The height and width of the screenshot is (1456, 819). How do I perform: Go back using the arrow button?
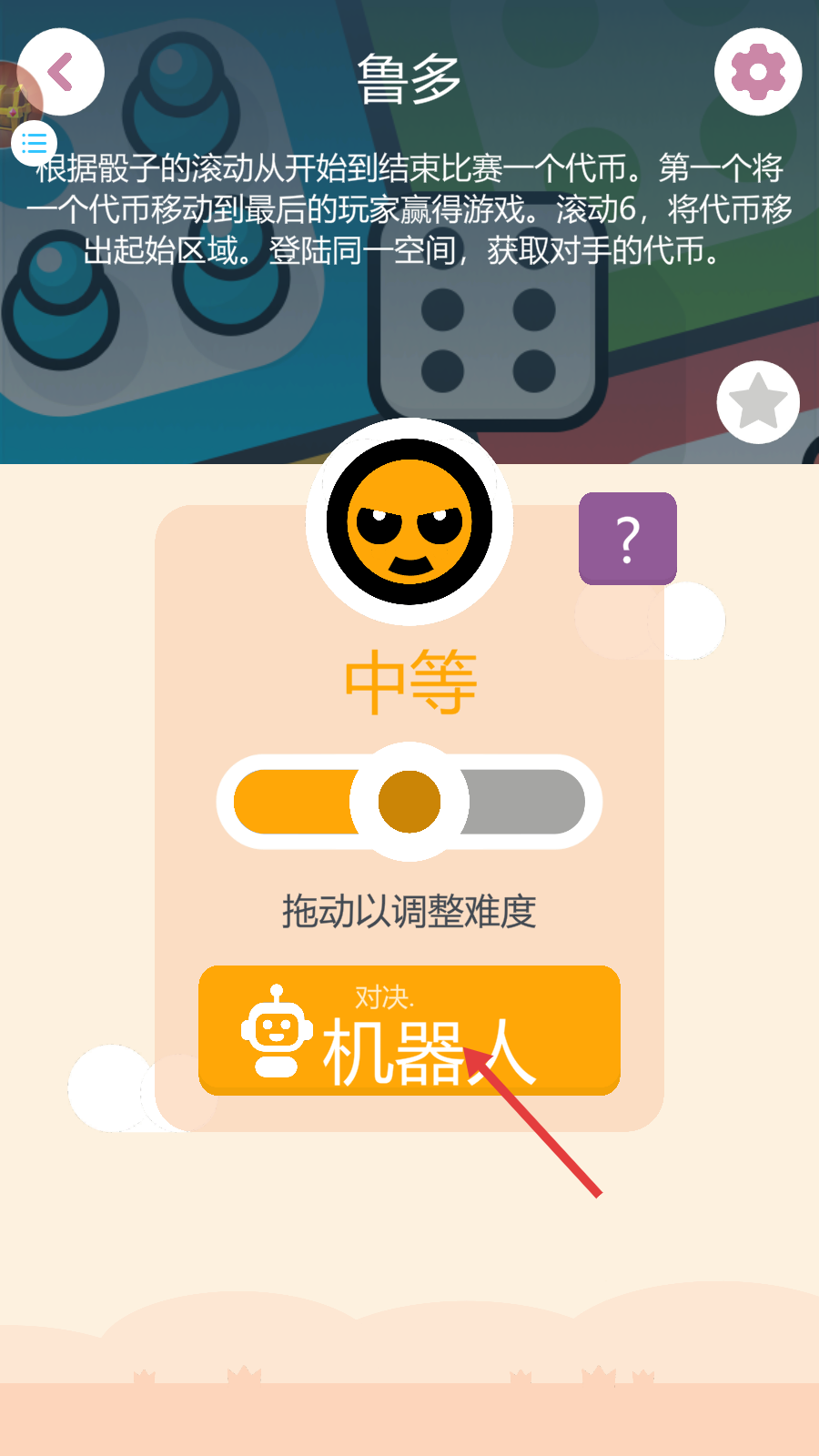tap(61, 72)
